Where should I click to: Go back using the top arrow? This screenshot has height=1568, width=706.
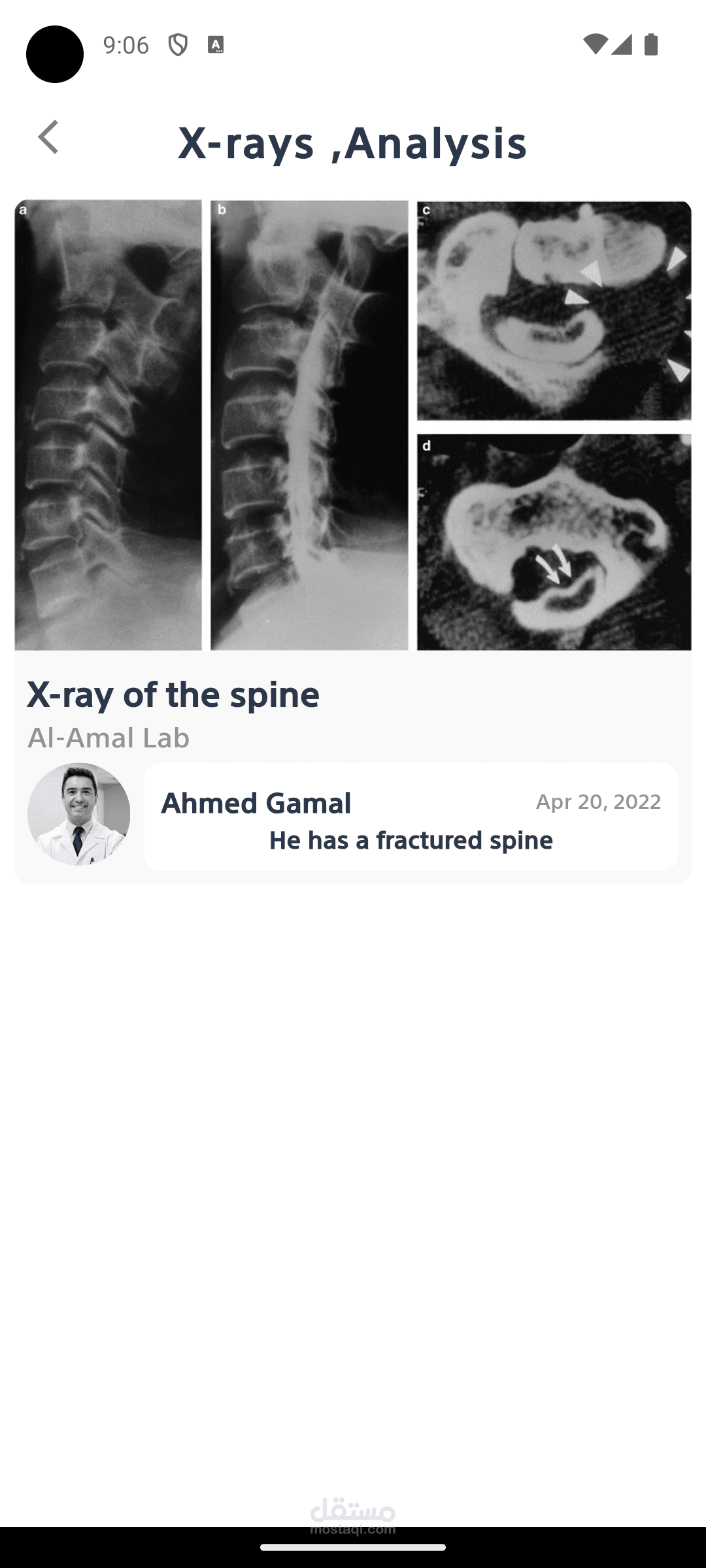point(48,137)
